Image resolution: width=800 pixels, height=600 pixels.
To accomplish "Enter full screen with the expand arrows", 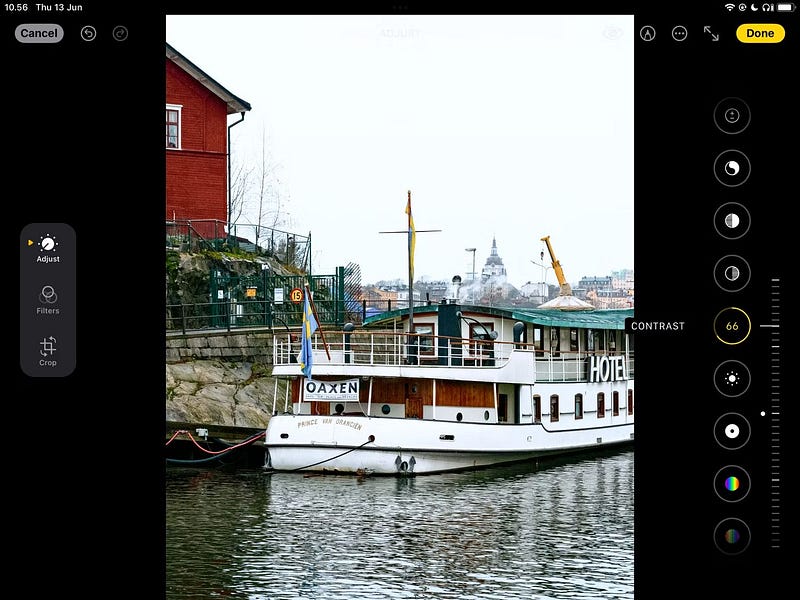I will (711, 33).
